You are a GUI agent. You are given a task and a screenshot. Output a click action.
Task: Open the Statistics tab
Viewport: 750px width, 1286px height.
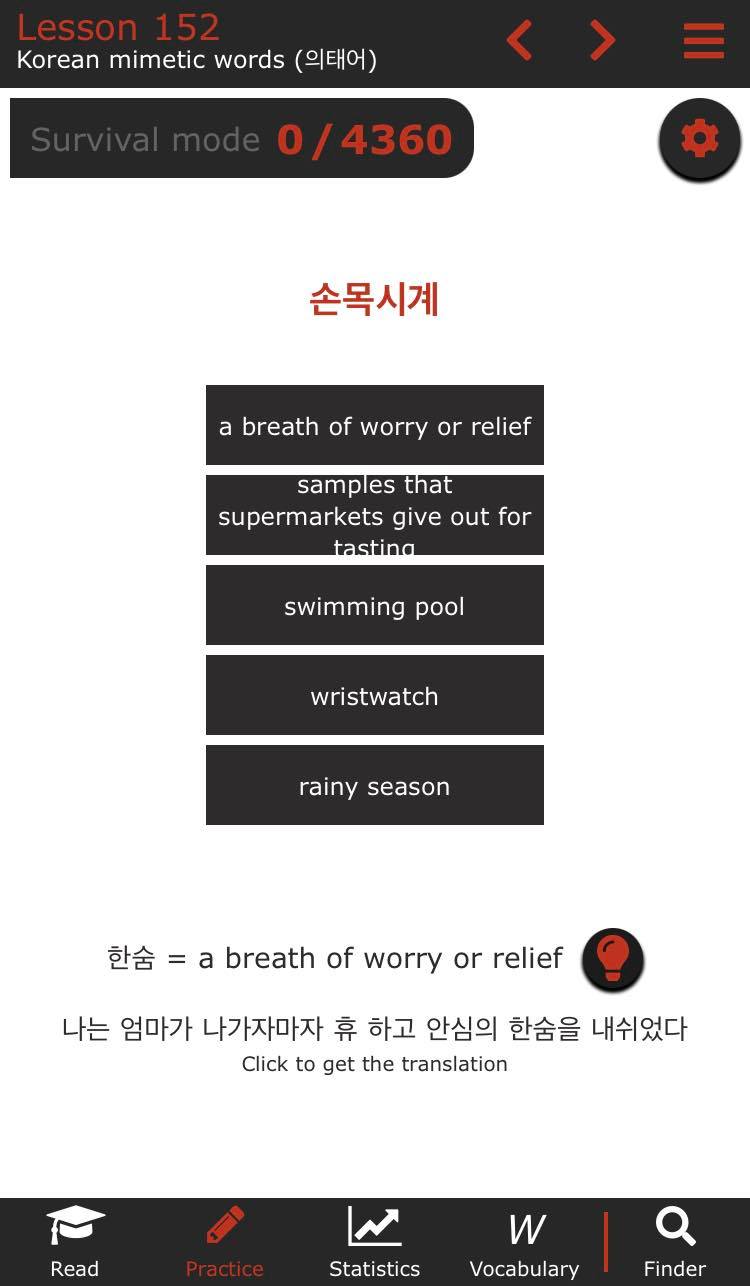point(375,1242)
